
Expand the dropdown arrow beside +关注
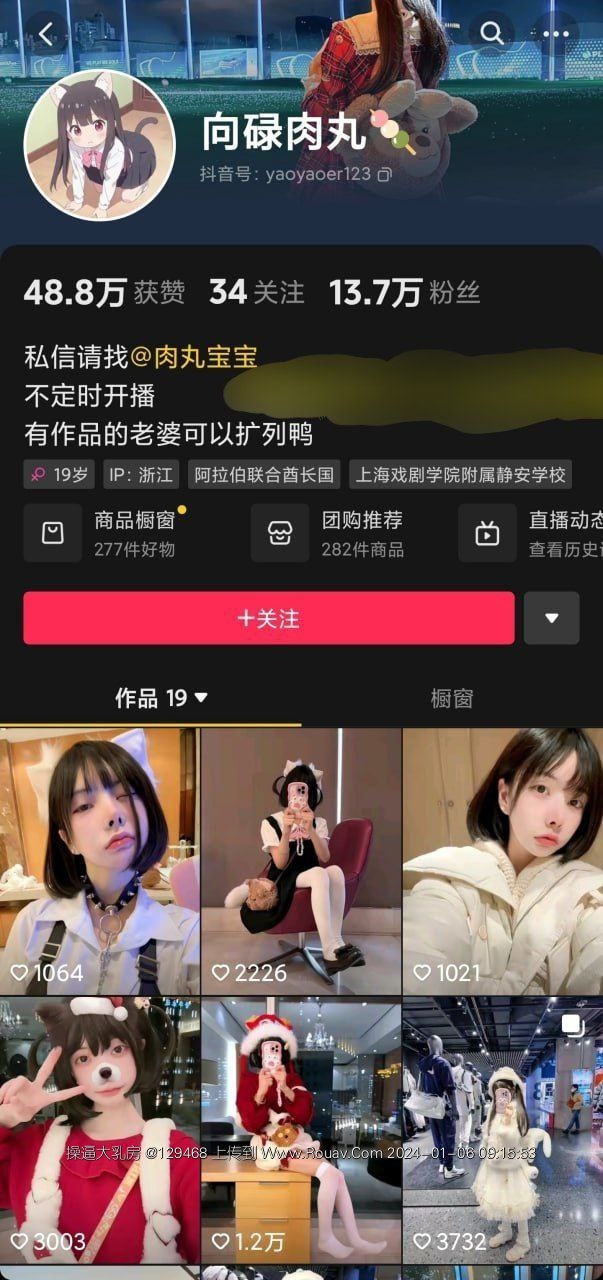pos(551,618)
